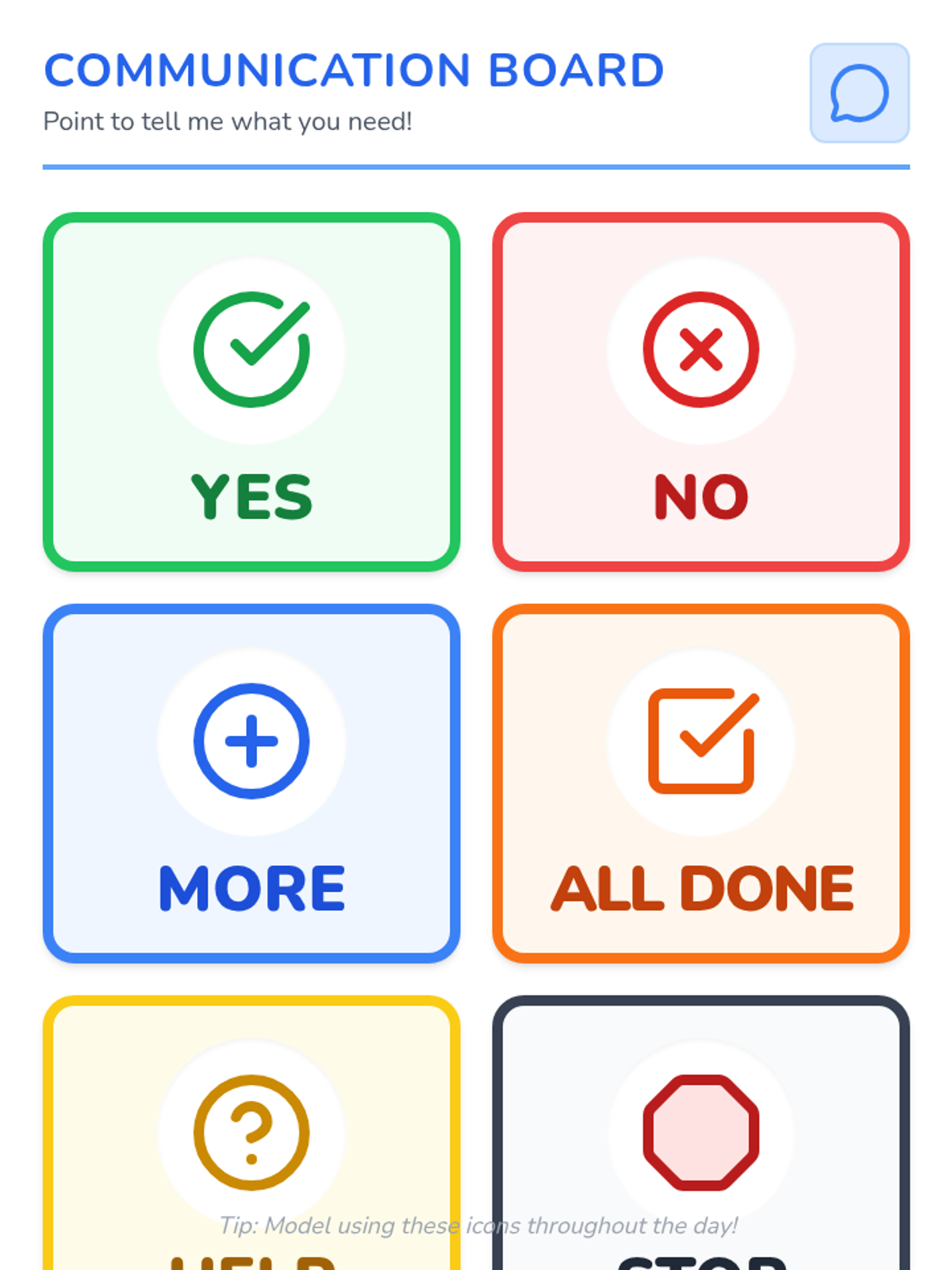The width and height of the screenshot is (952, 1270).
Task: Select the YES card
Action: click(x=251, y=391)
